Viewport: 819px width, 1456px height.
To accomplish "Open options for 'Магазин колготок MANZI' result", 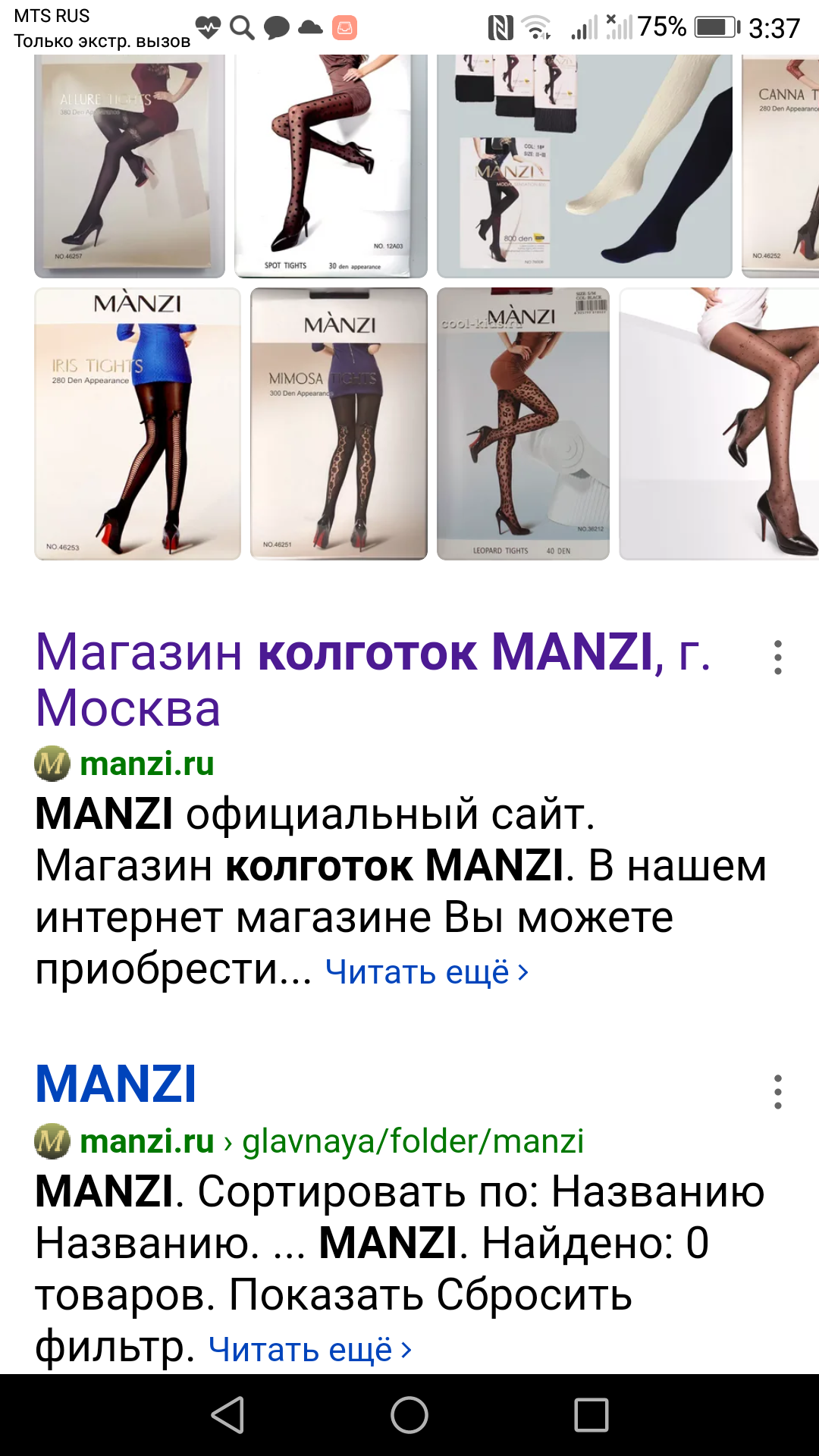I will pos(777,657).
